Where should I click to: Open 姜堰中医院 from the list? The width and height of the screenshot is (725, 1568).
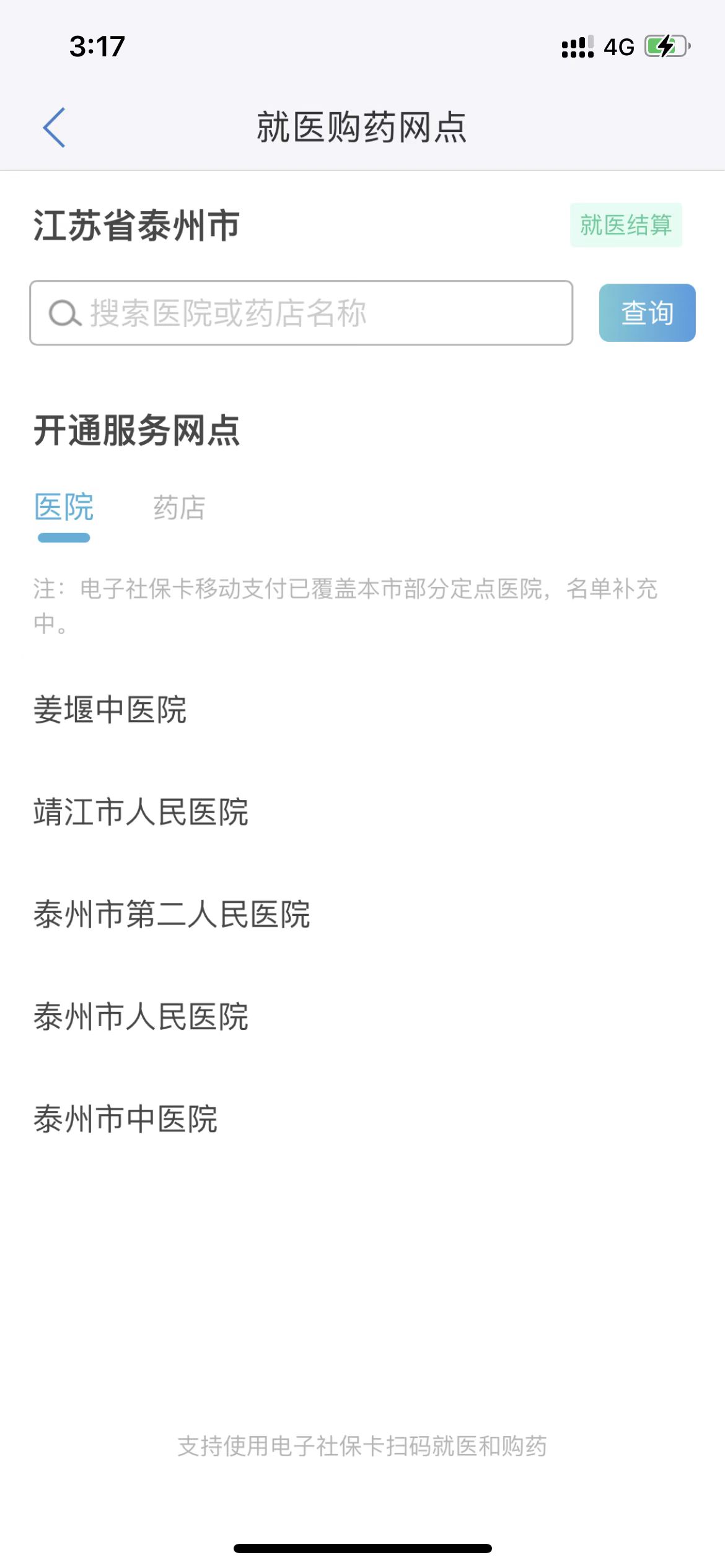[x=110, y=710]
